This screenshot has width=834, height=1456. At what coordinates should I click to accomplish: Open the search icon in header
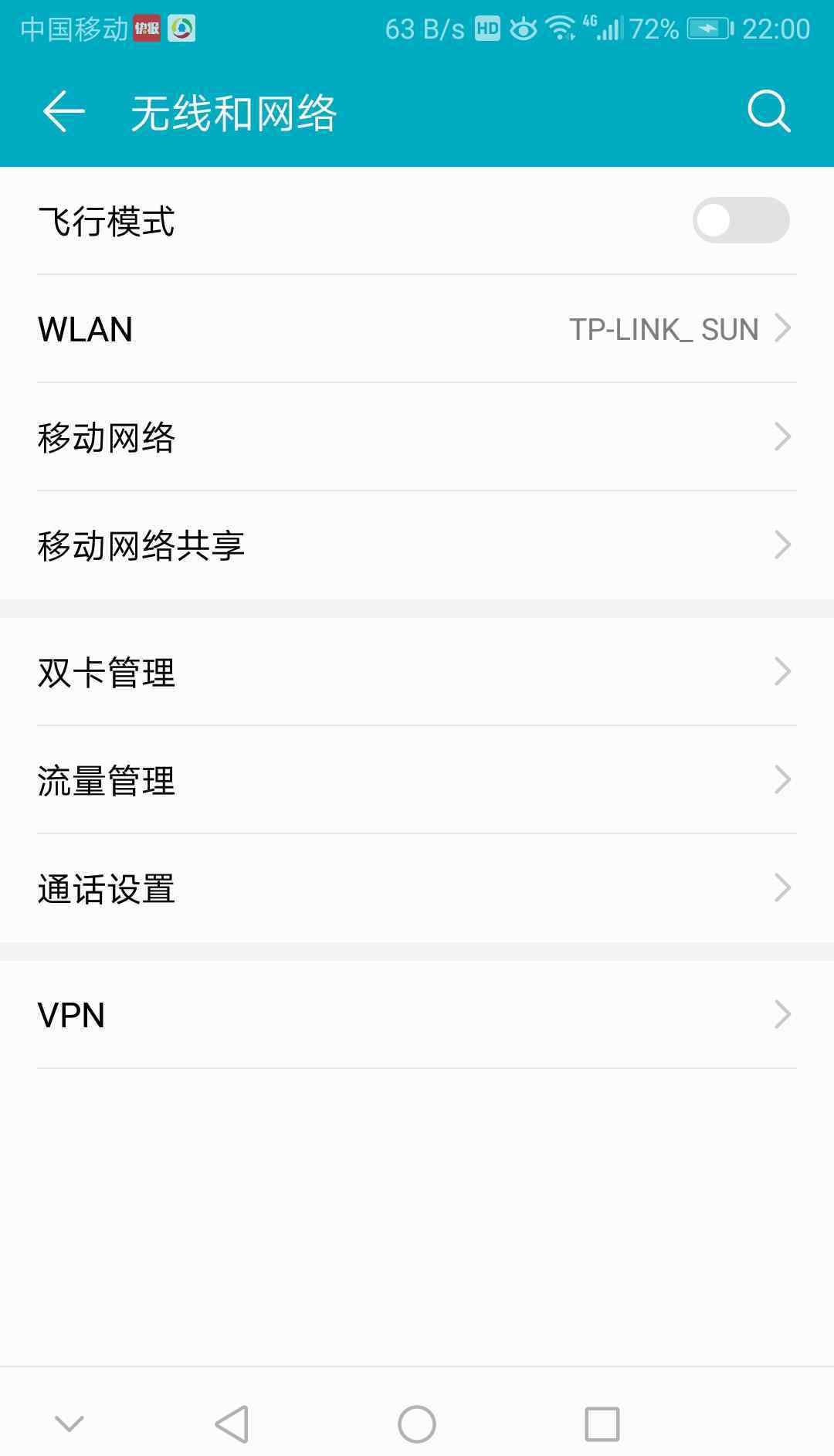pyautogui.click(x=768, y=112)
